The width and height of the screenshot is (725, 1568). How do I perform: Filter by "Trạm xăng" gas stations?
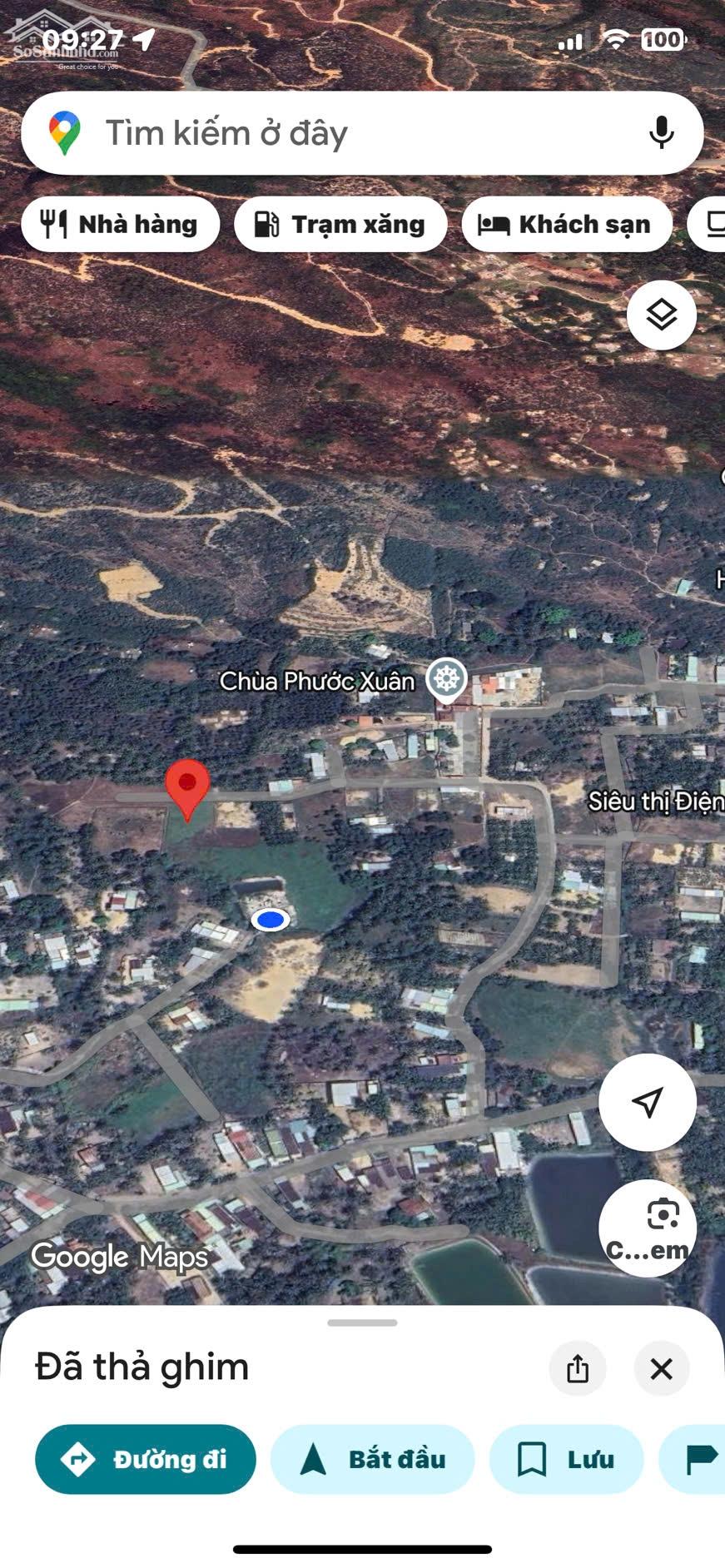coord(340,225)
